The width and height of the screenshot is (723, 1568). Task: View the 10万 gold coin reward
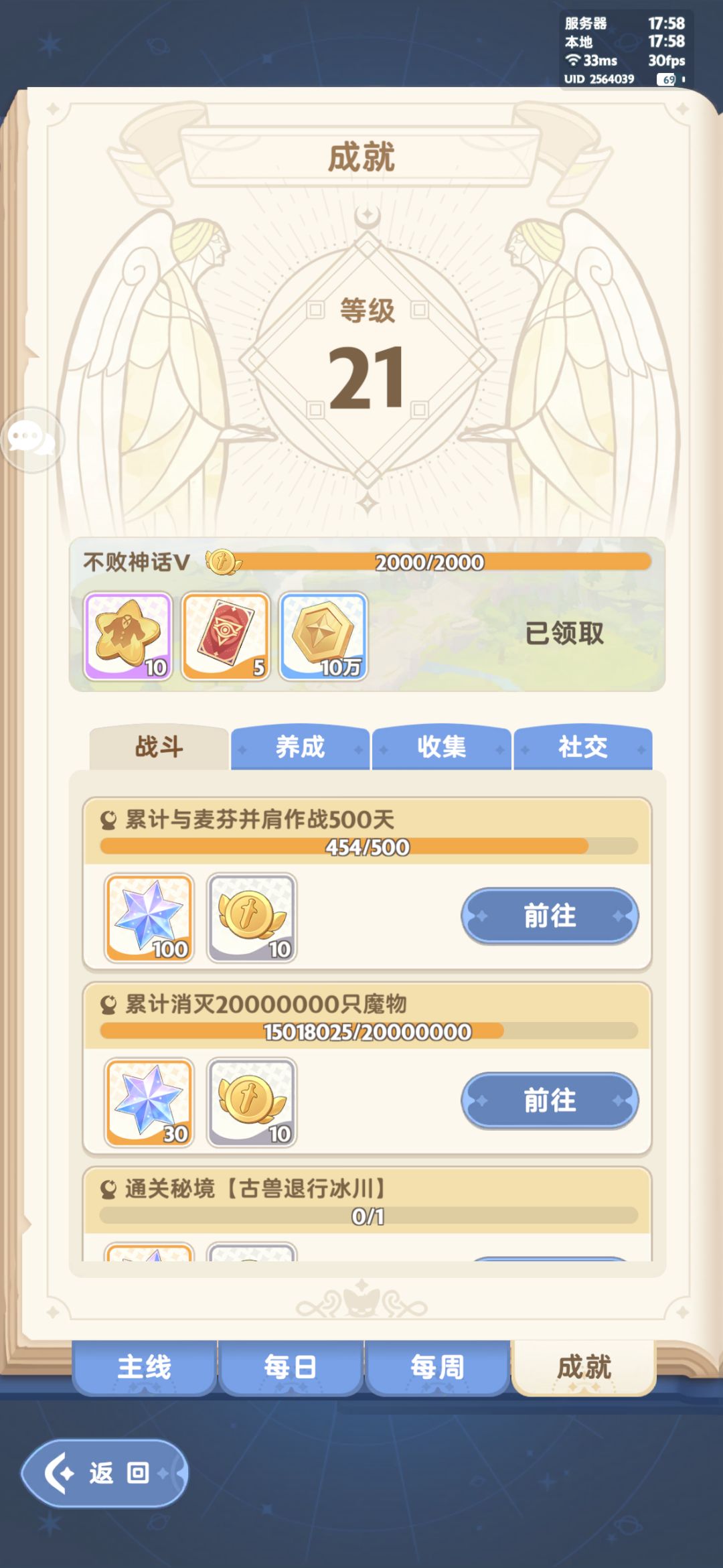(x=323, y=636)
